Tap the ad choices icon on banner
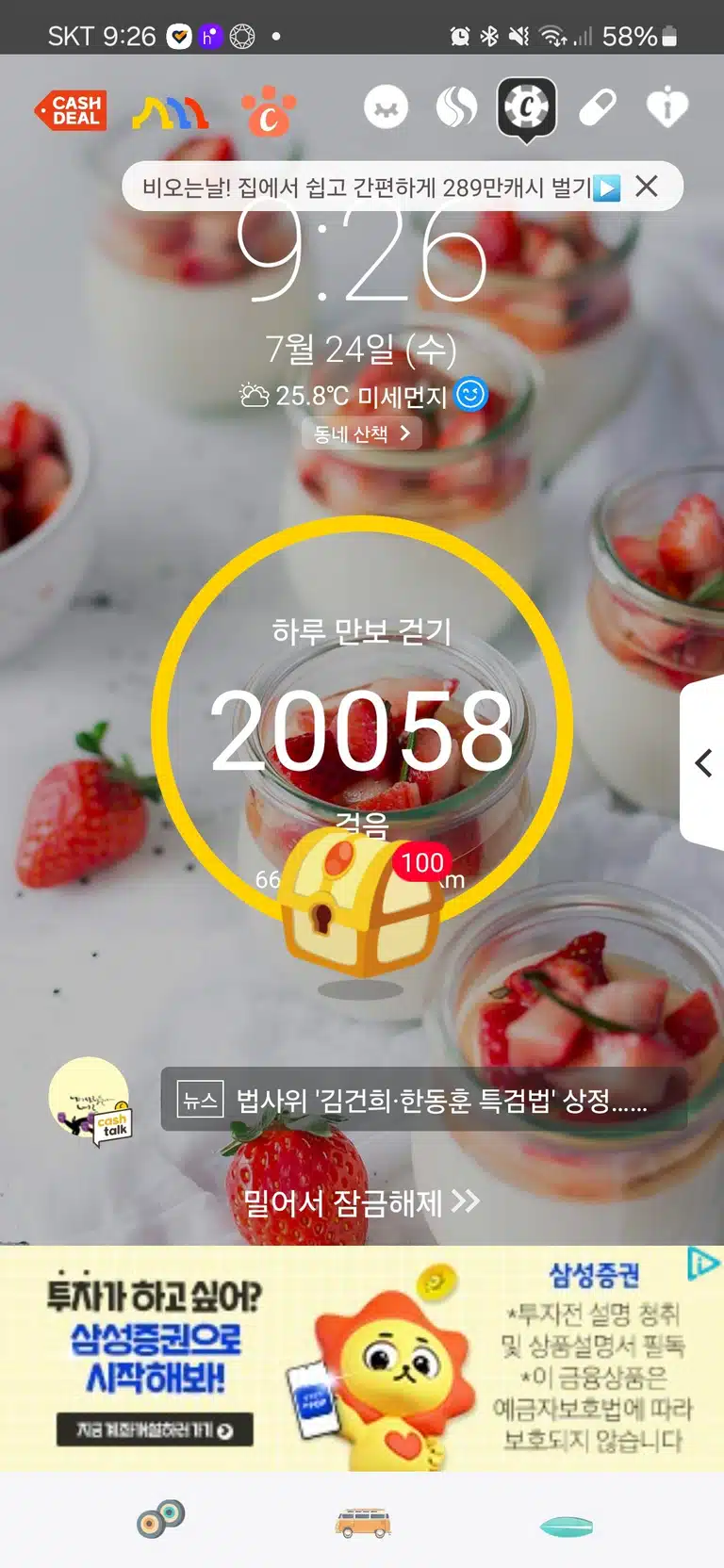Viewport: 724px width, 1568px height. tap(702, 1263)
